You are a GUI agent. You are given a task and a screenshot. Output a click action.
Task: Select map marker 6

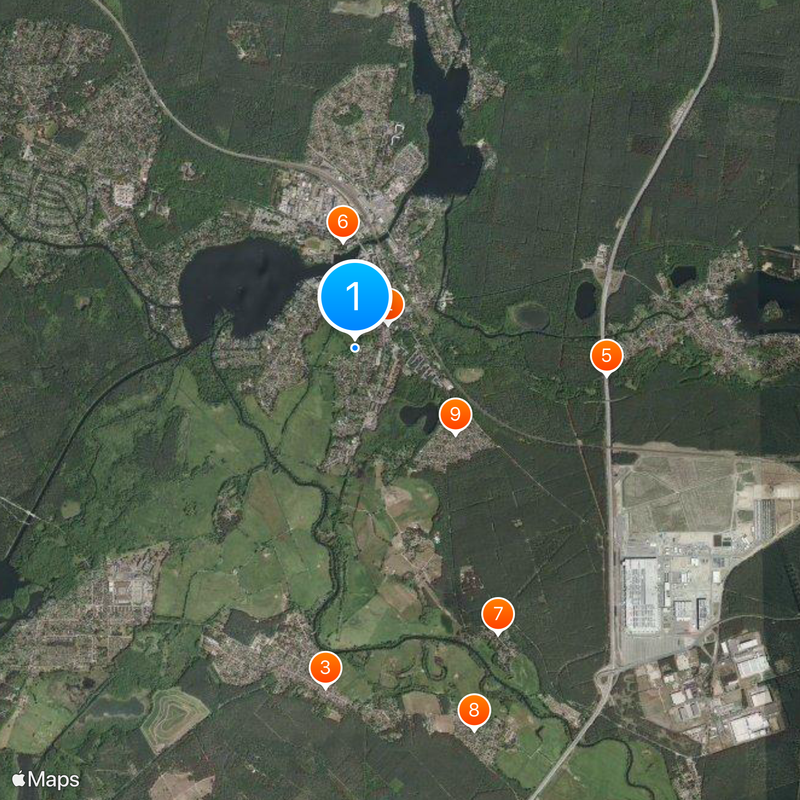click(342, 222)
